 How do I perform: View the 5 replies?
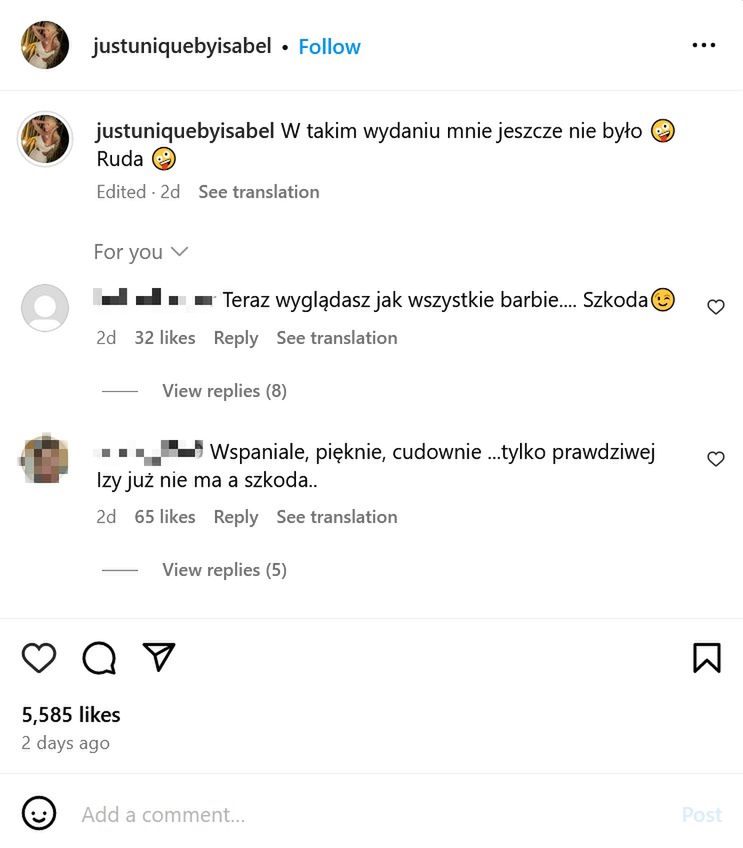[224, 570]
